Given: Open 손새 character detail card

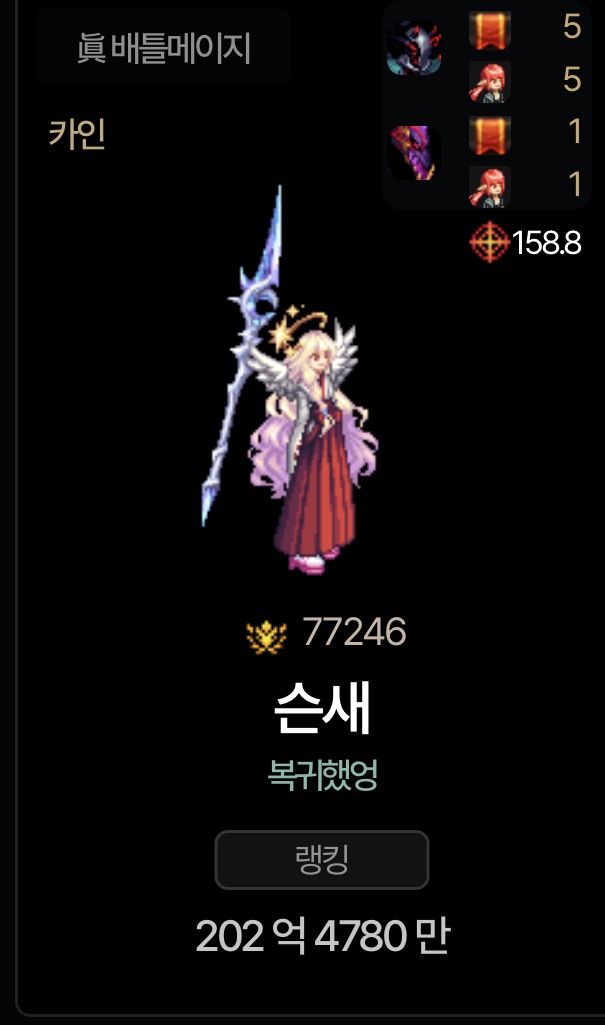Looking at the screenshot, I should pyautogui.click(x=321, y=711).
